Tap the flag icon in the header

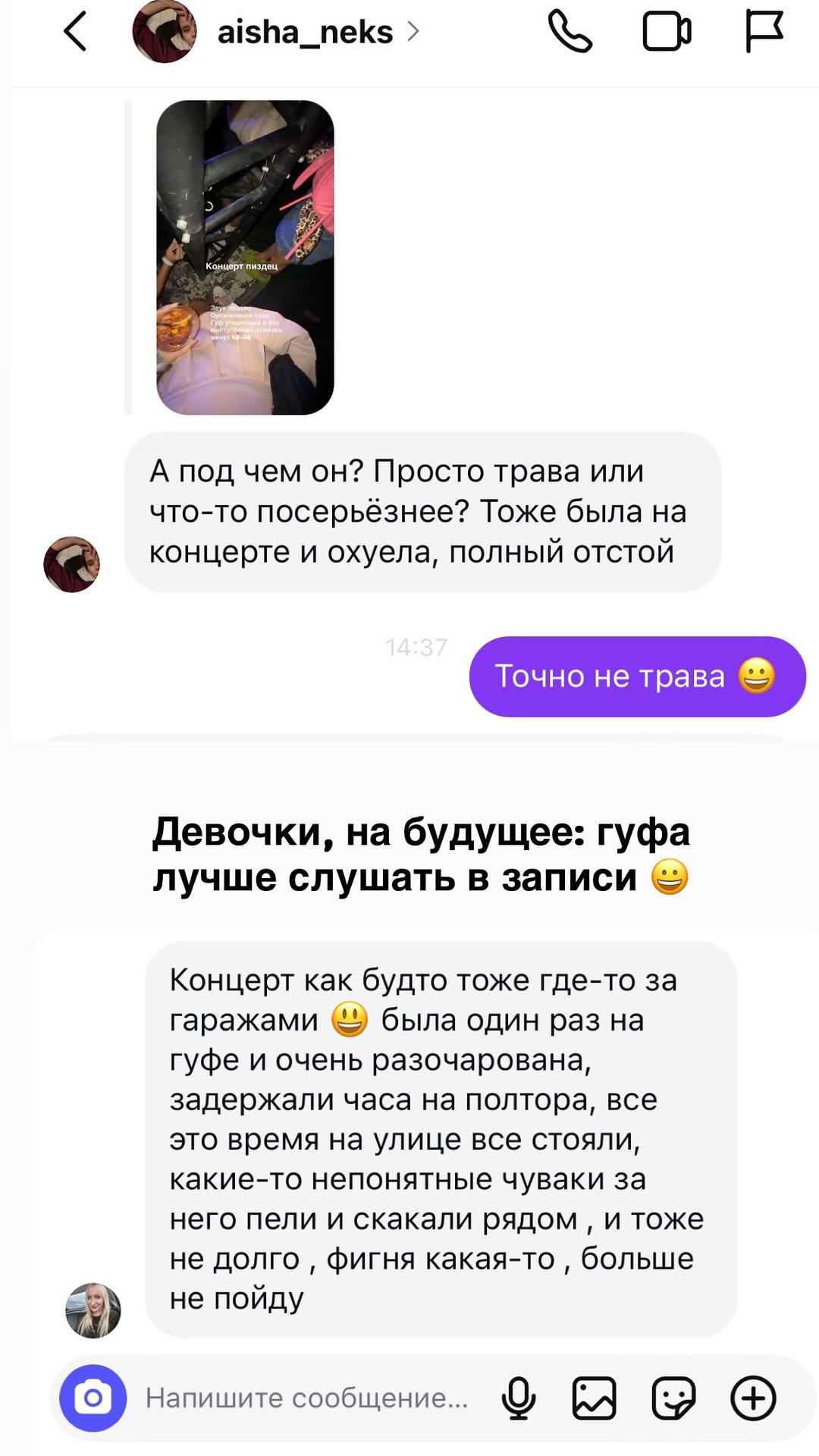(x=763, y=32)
